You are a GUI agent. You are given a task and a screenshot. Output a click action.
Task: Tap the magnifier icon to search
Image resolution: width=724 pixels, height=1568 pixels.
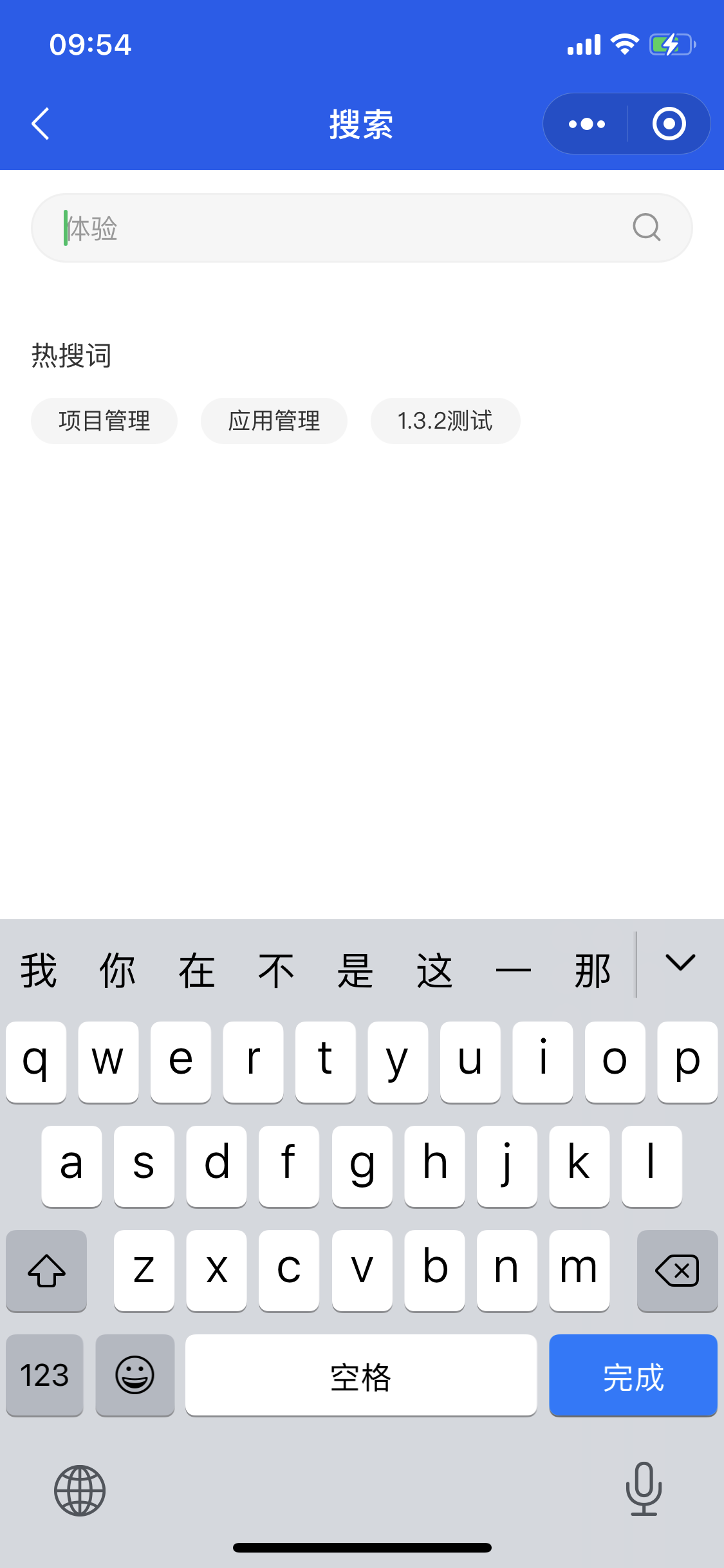point(646,227)
